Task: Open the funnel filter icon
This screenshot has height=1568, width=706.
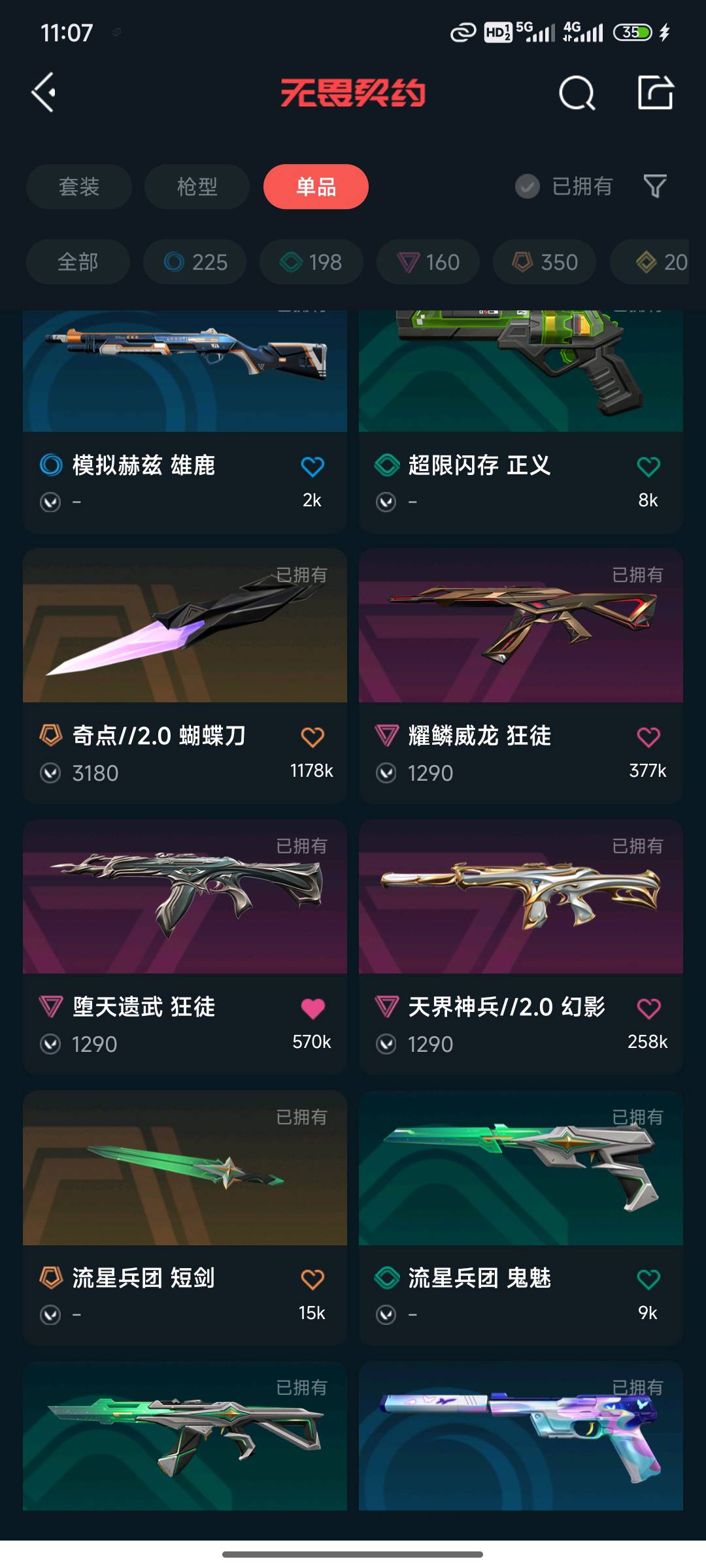Action: (x=655, y=187)
